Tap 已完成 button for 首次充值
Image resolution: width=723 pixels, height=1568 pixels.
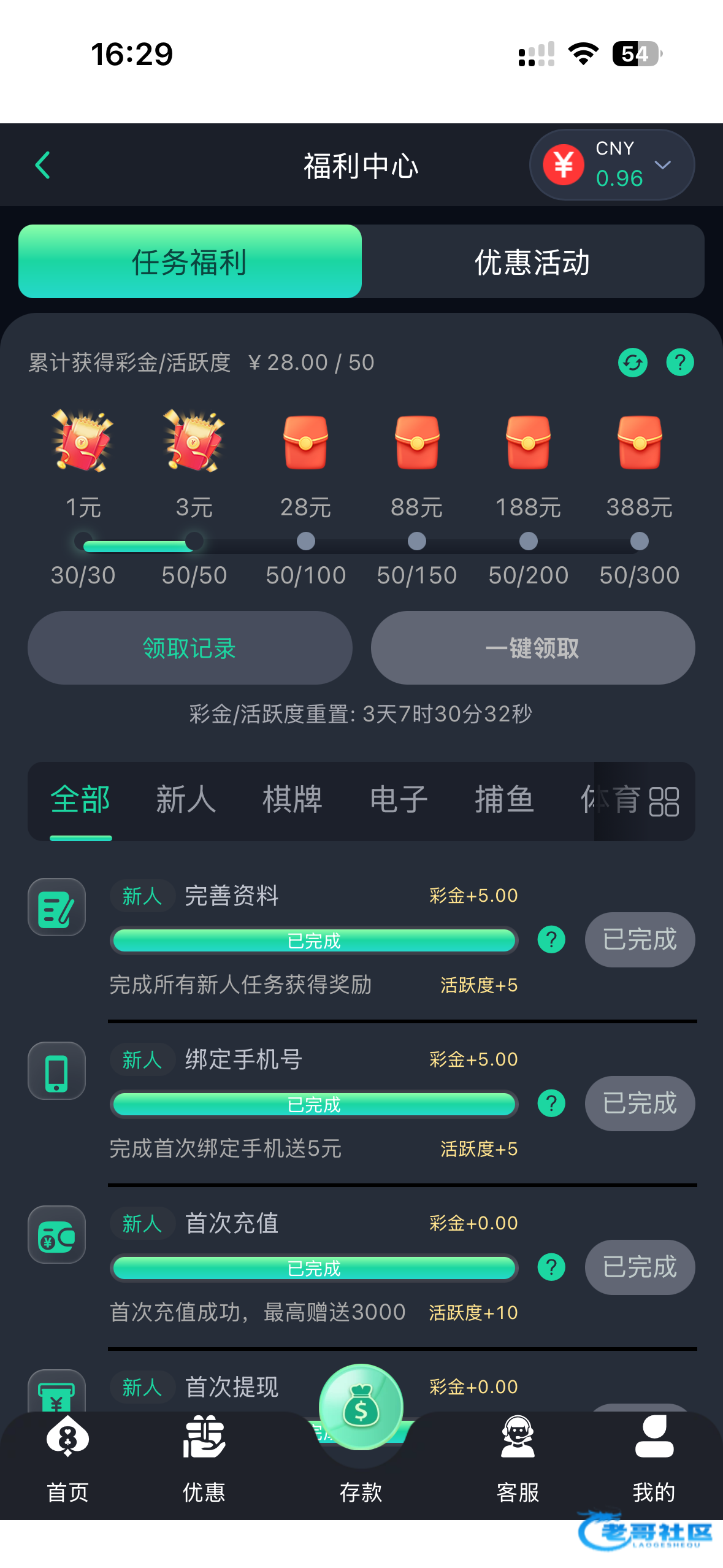click(x=639, y=1267)
